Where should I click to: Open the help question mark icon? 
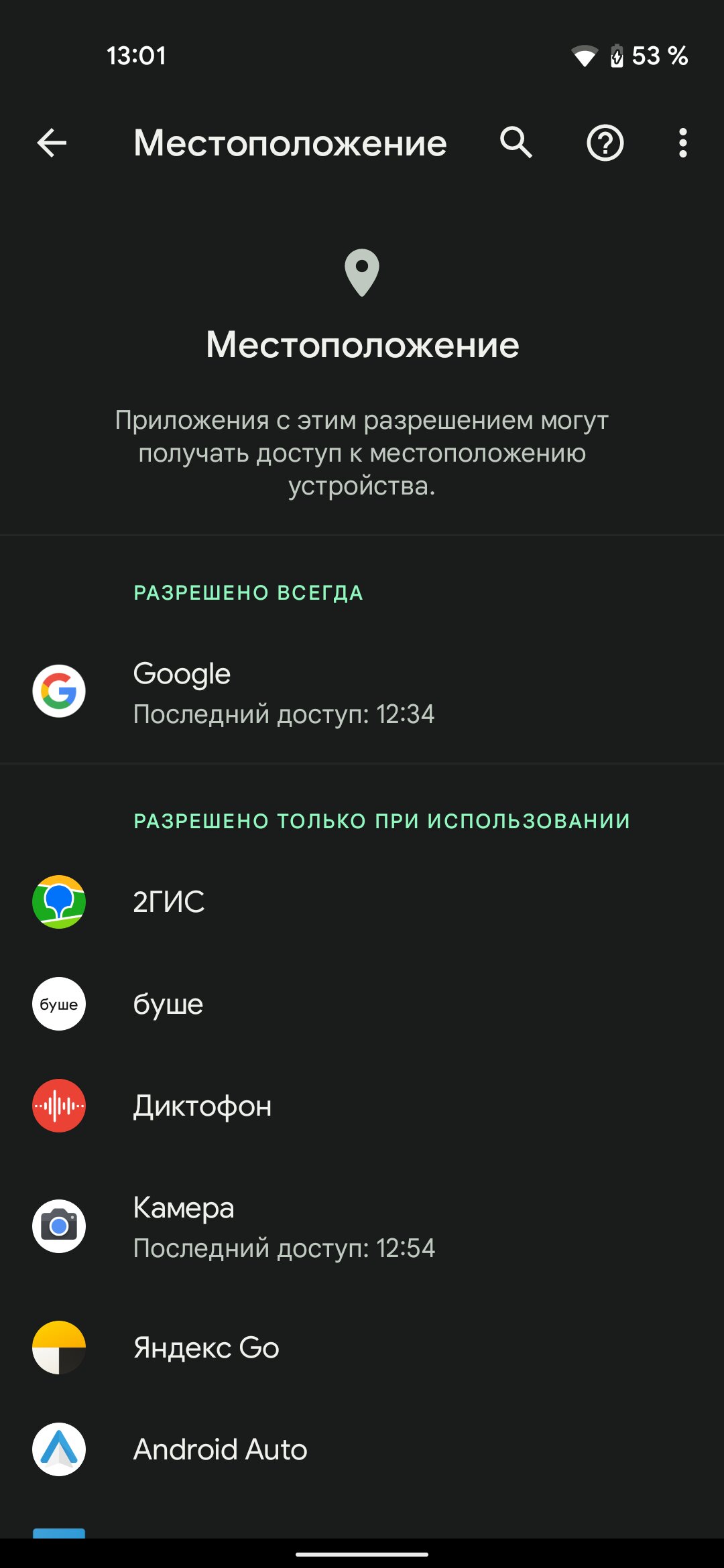tap(605, 143)
